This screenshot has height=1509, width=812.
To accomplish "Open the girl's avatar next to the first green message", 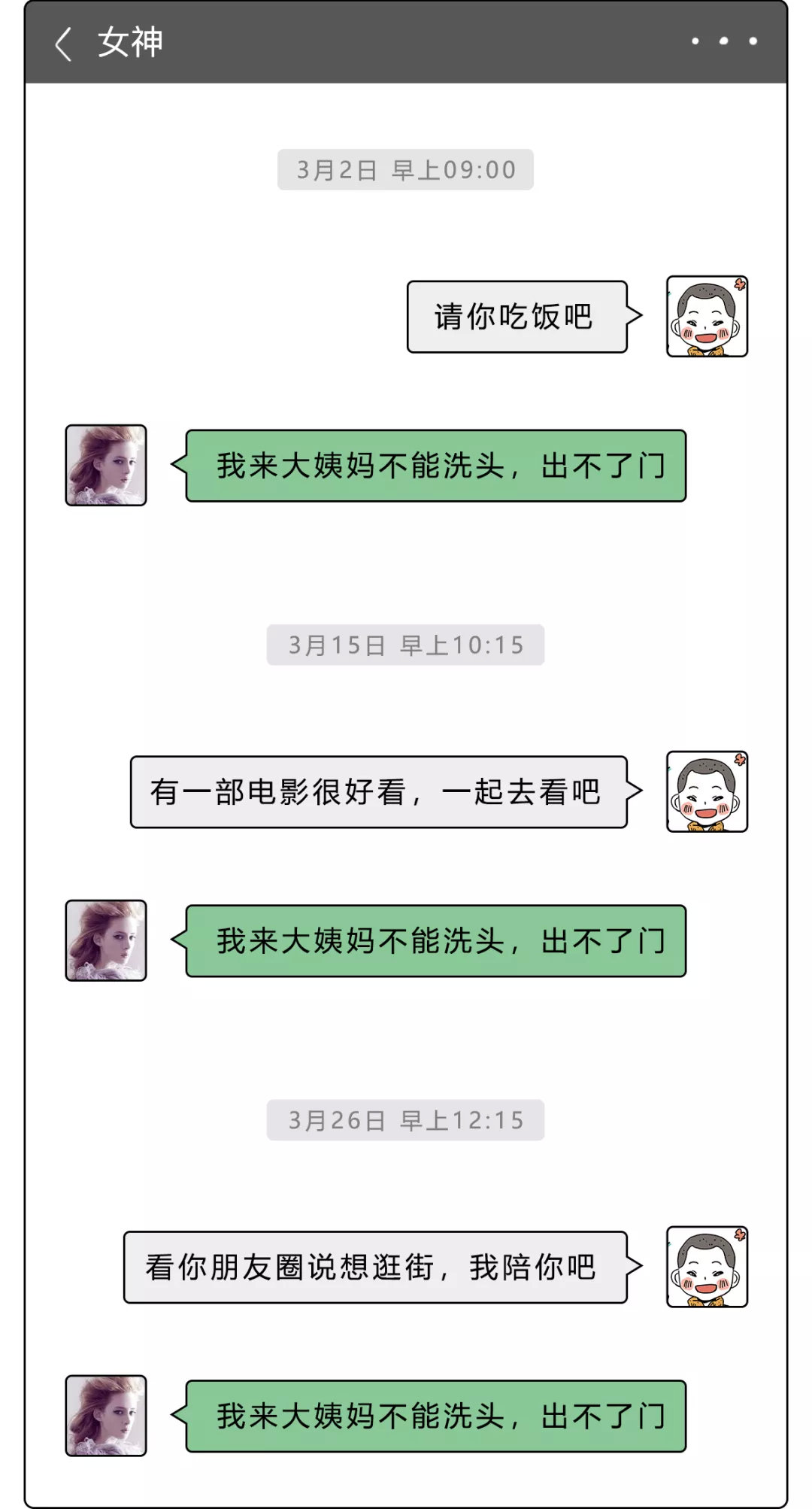I will tap(105, 465).
